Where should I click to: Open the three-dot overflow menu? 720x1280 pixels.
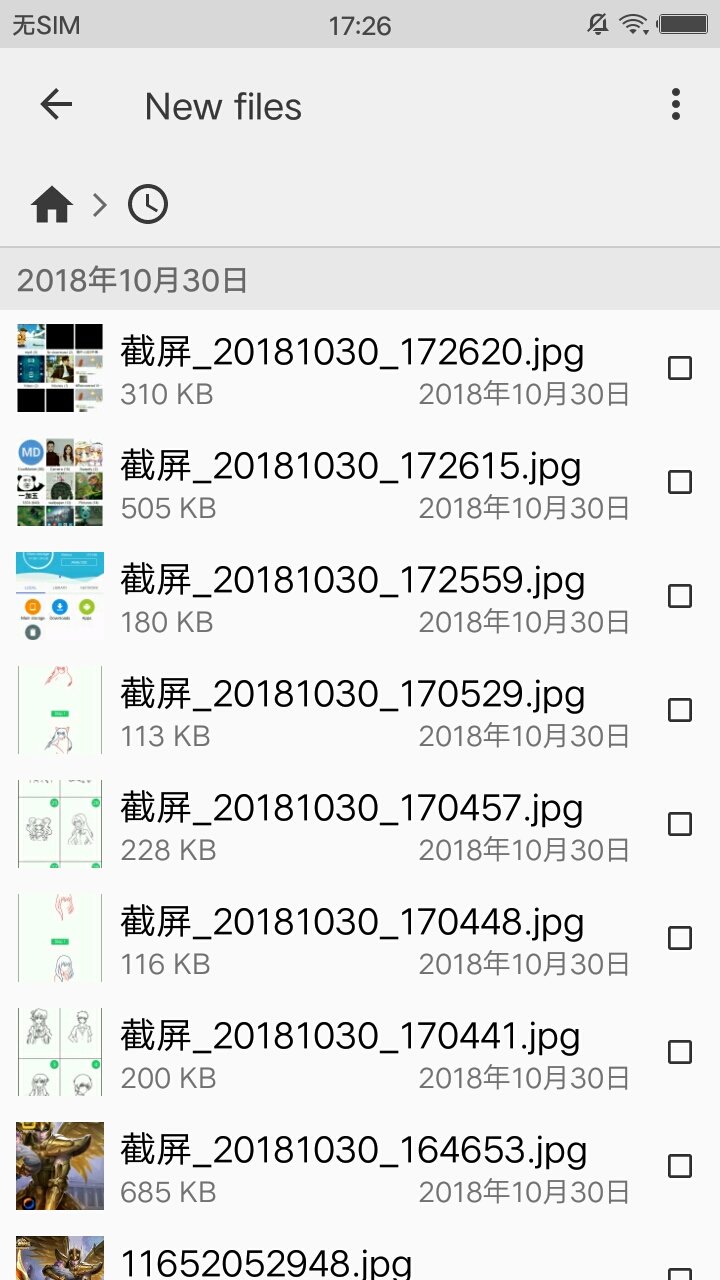(676, 105)
